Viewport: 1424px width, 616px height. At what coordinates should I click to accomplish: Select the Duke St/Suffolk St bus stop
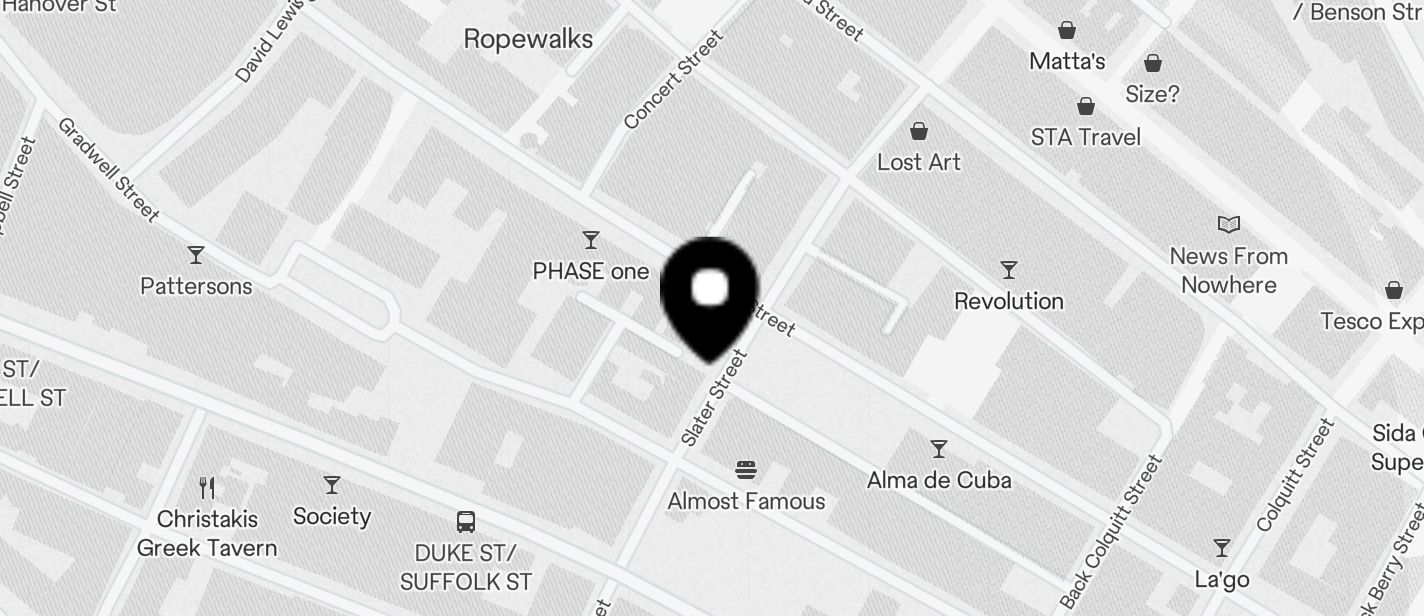click(466, 522)
